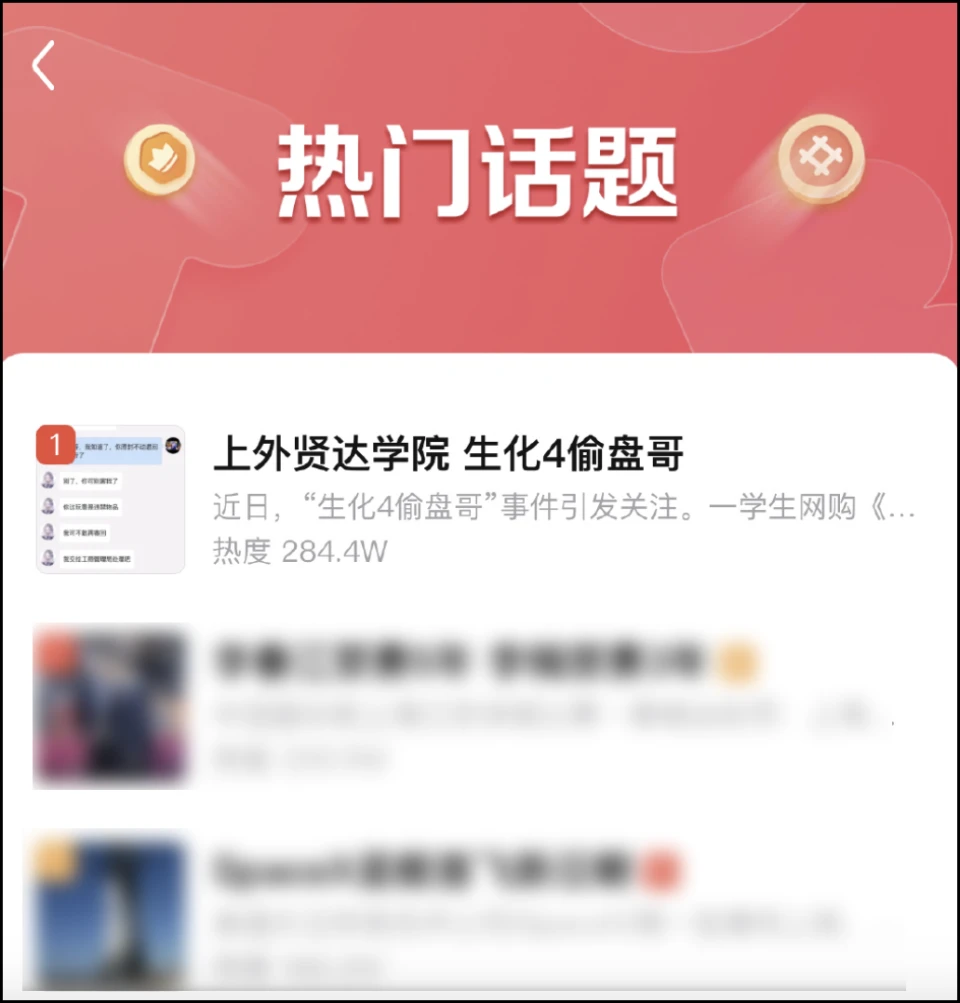Open the topic 上外贤达学院 生化4偷盘哥
Viewport: 960px width, 1003px height.
coord(448,455)
